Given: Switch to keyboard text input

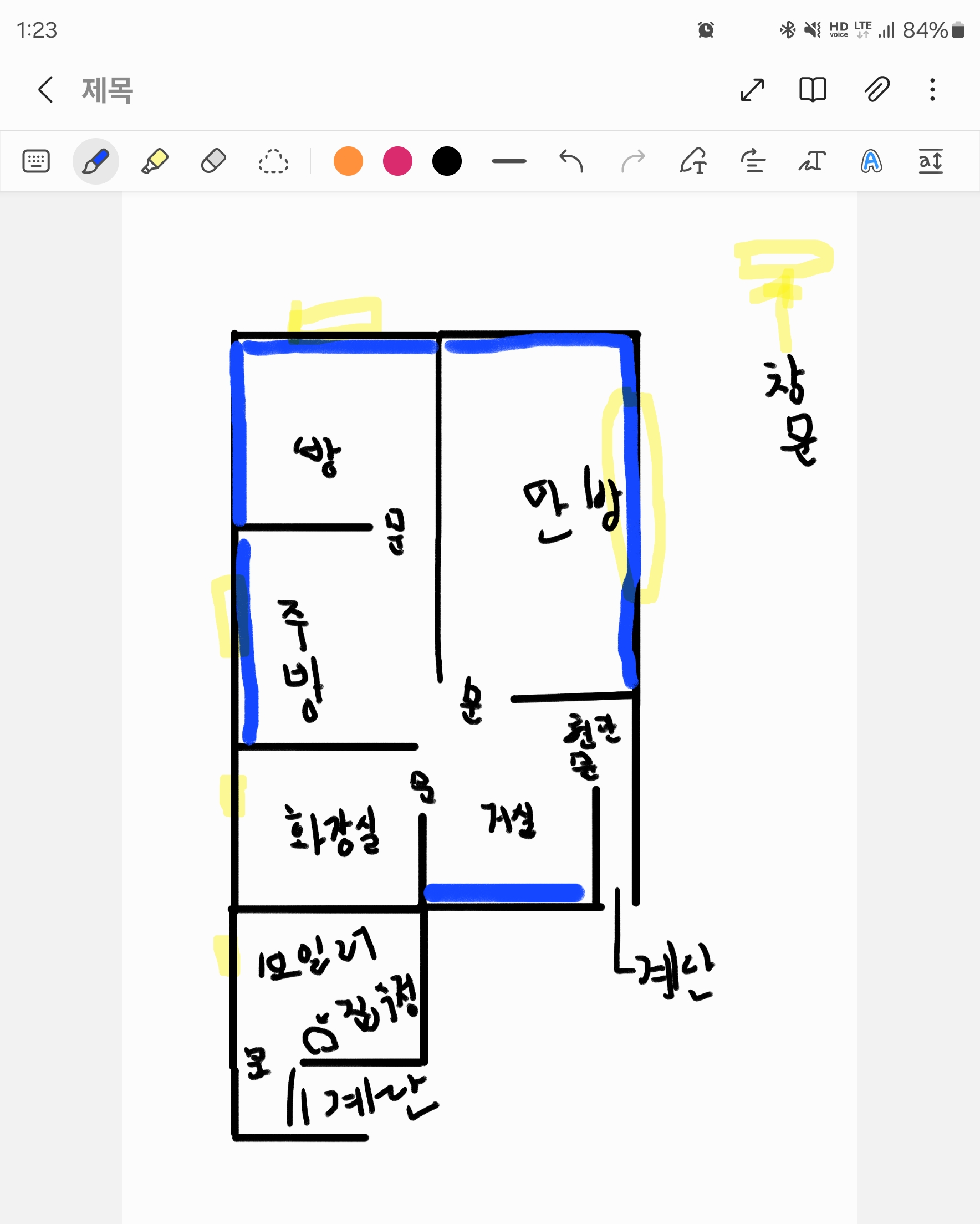Looking at the screenshot, I should coord(36,161).
